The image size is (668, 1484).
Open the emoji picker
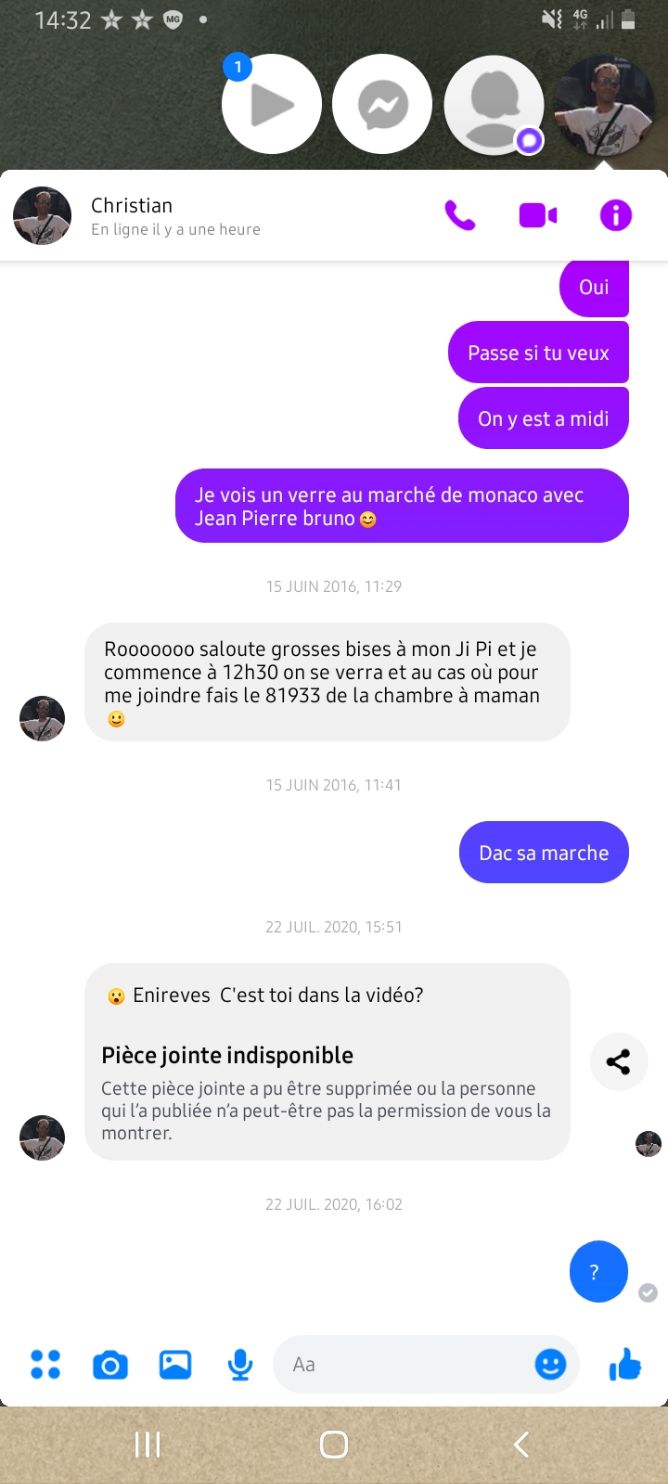550,1364
